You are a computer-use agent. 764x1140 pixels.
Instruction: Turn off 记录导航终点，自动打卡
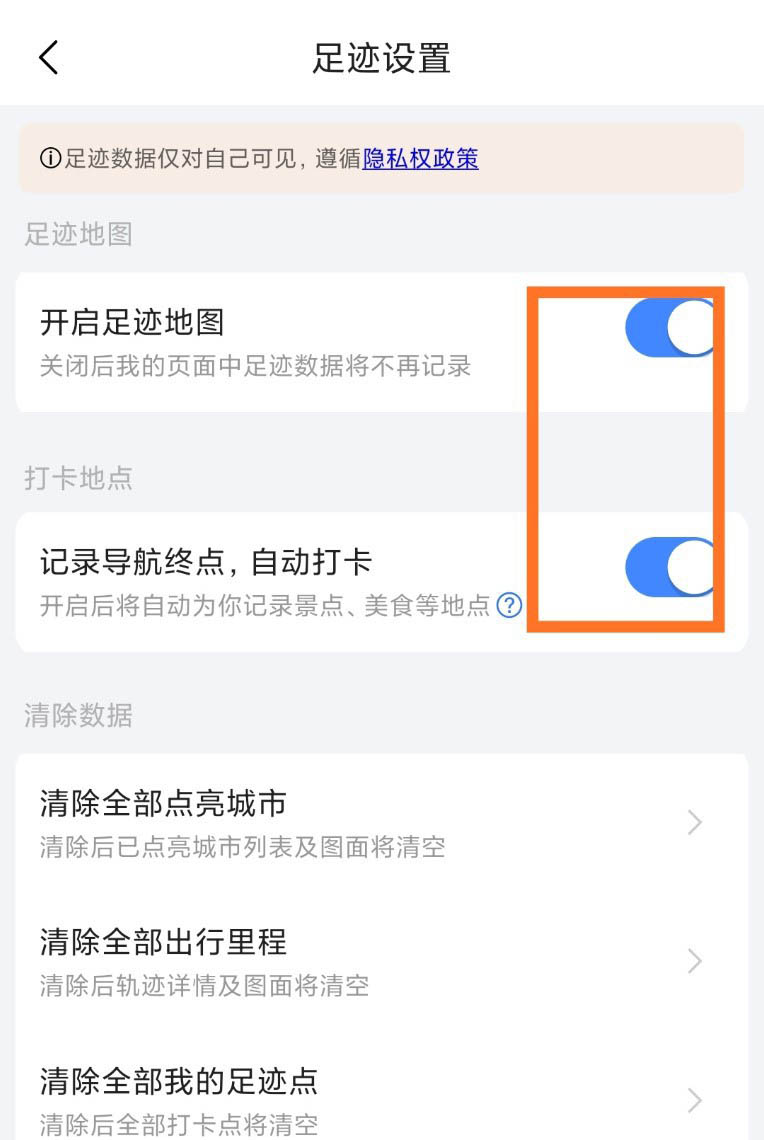pos(670,567)
